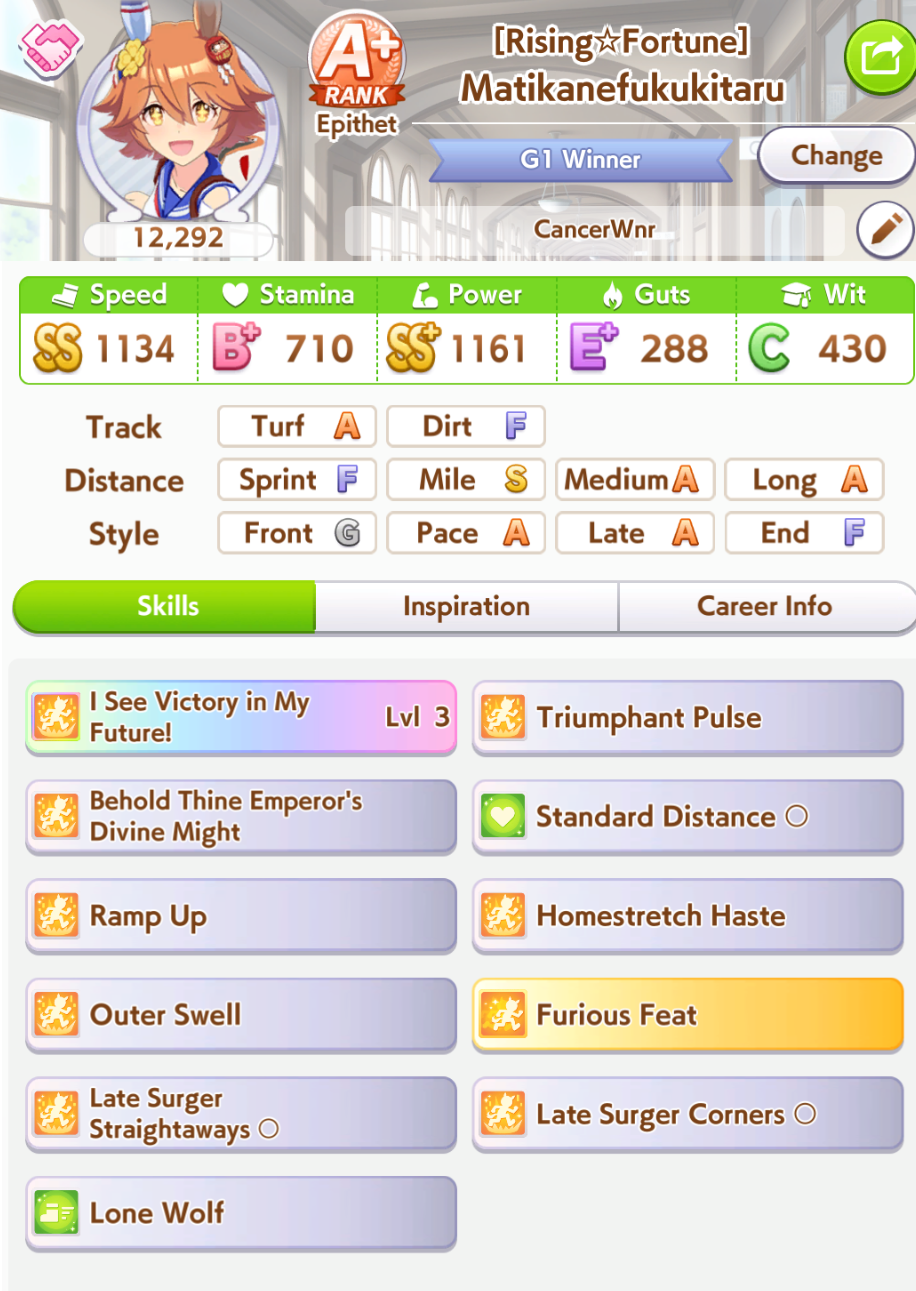Edit the CancerWnr nickname with the pencil icon
Viewport: 916px width, 1291px height.
(884, 231)
